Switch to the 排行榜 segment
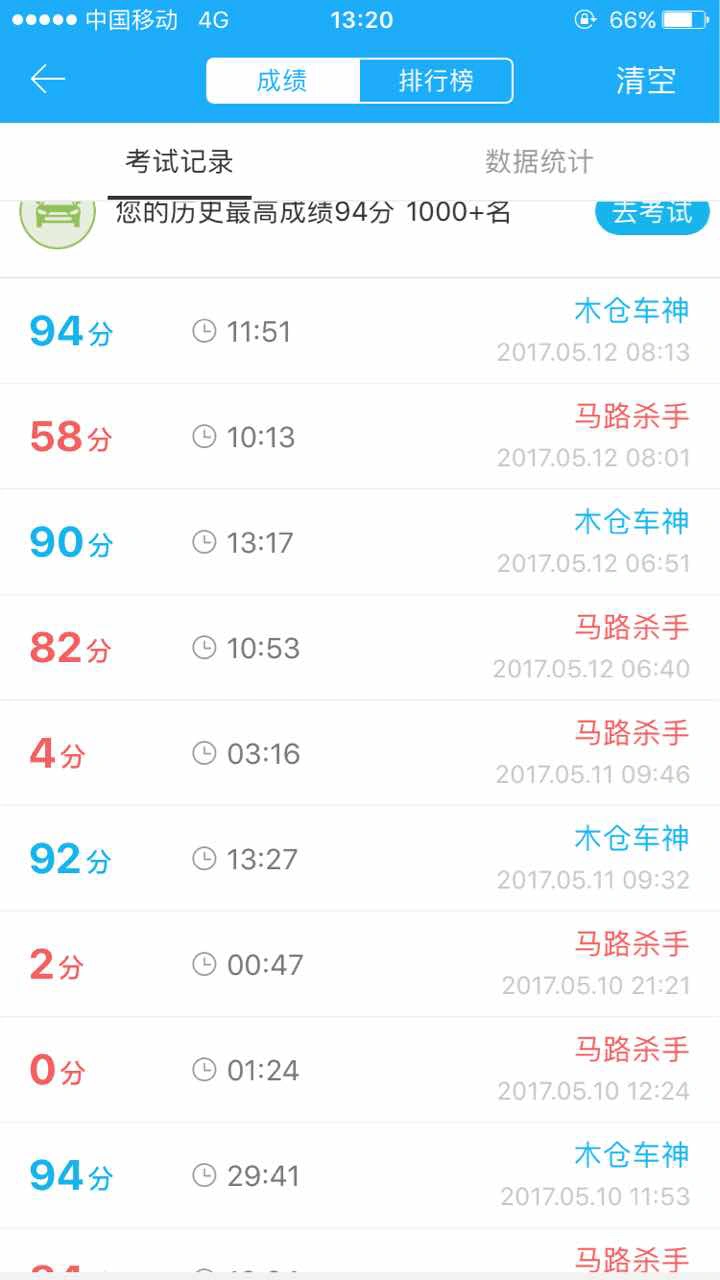This screenshot has width=720, height=1280. [436, 81]
